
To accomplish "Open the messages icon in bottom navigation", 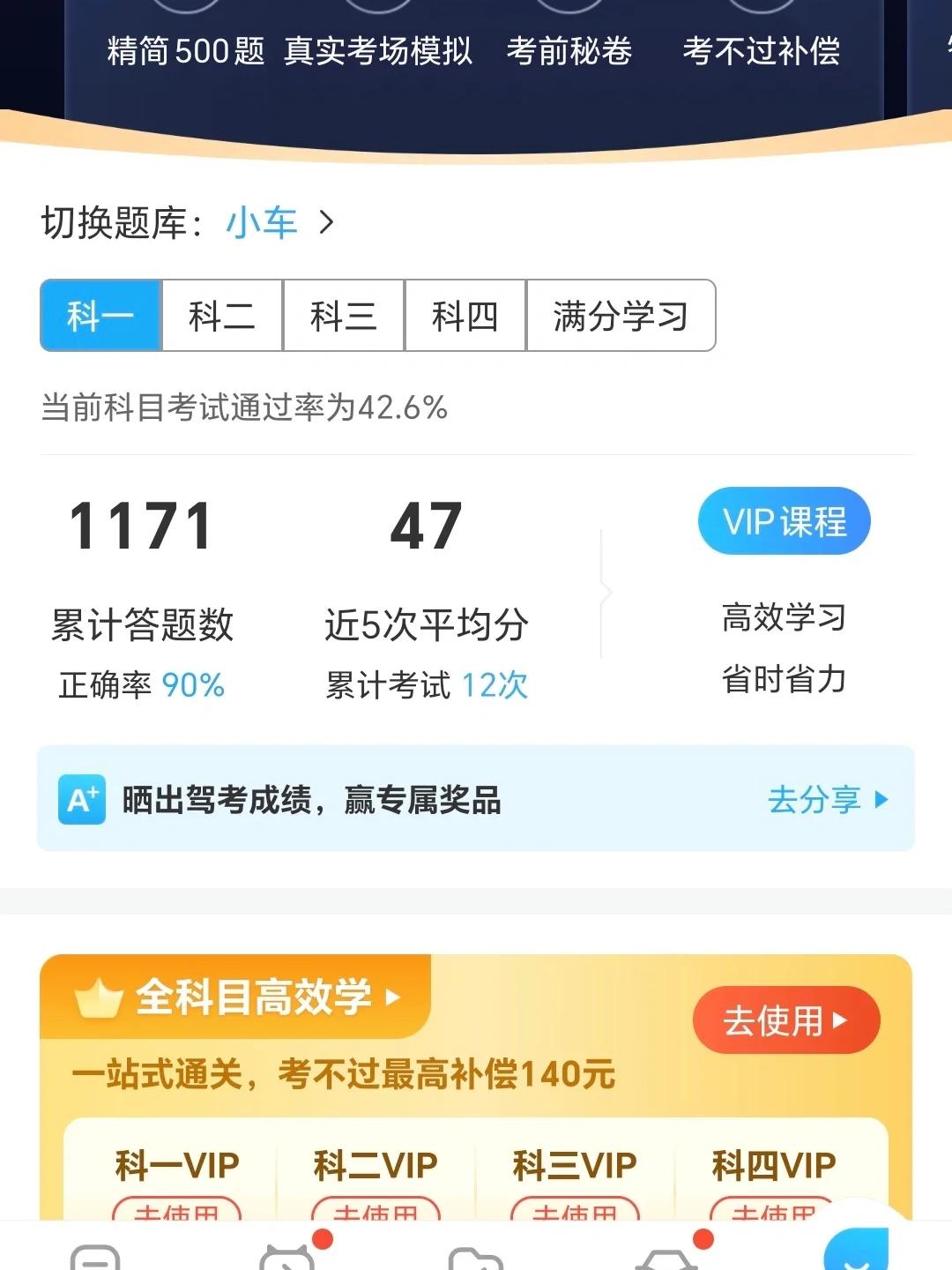I will point(95,1255).
